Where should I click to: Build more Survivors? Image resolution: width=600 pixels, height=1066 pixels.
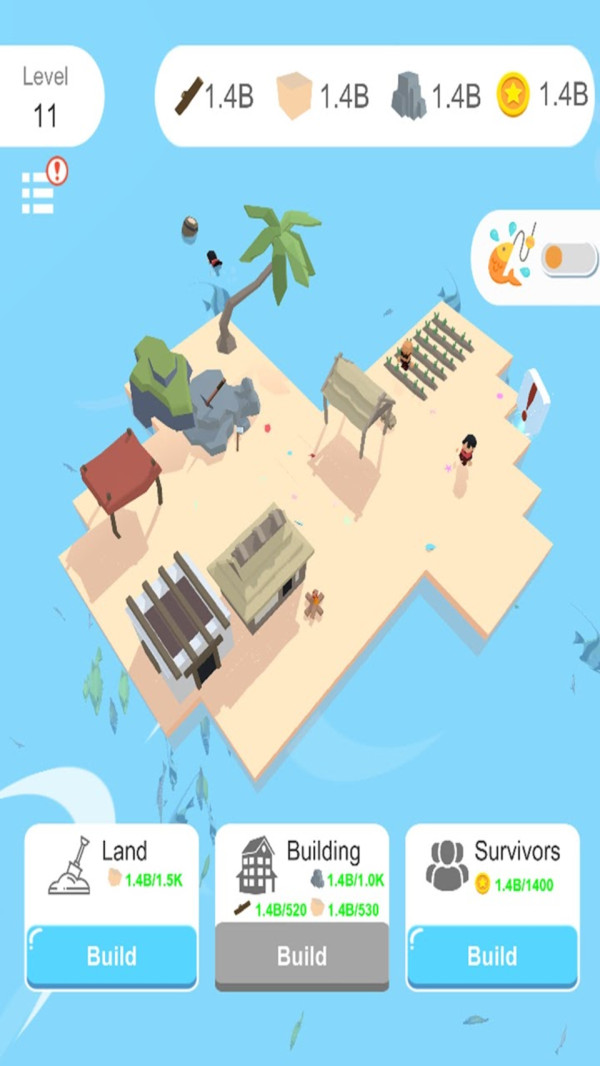492,956
